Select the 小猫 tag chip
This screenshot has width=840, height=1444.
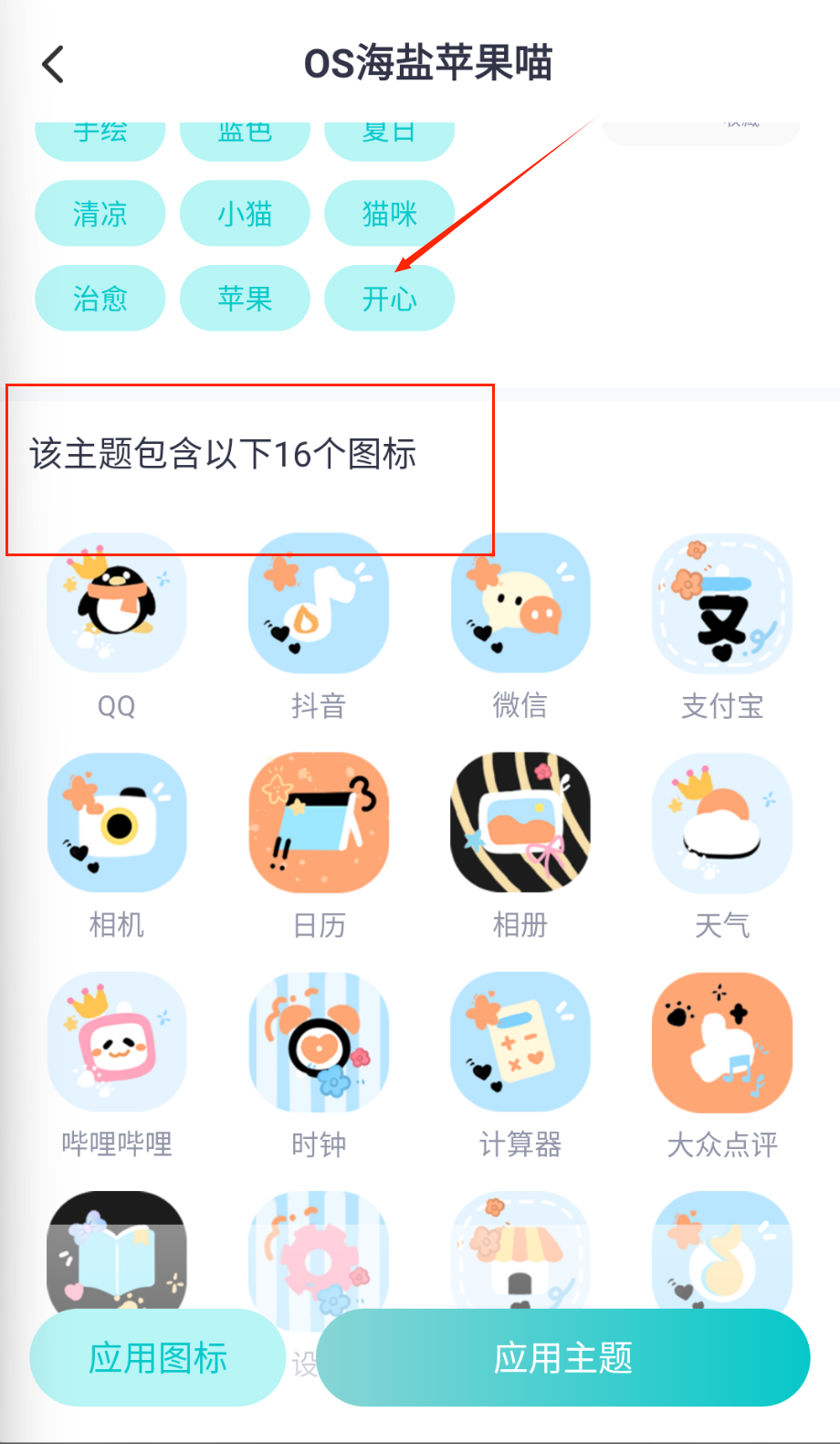245,214
